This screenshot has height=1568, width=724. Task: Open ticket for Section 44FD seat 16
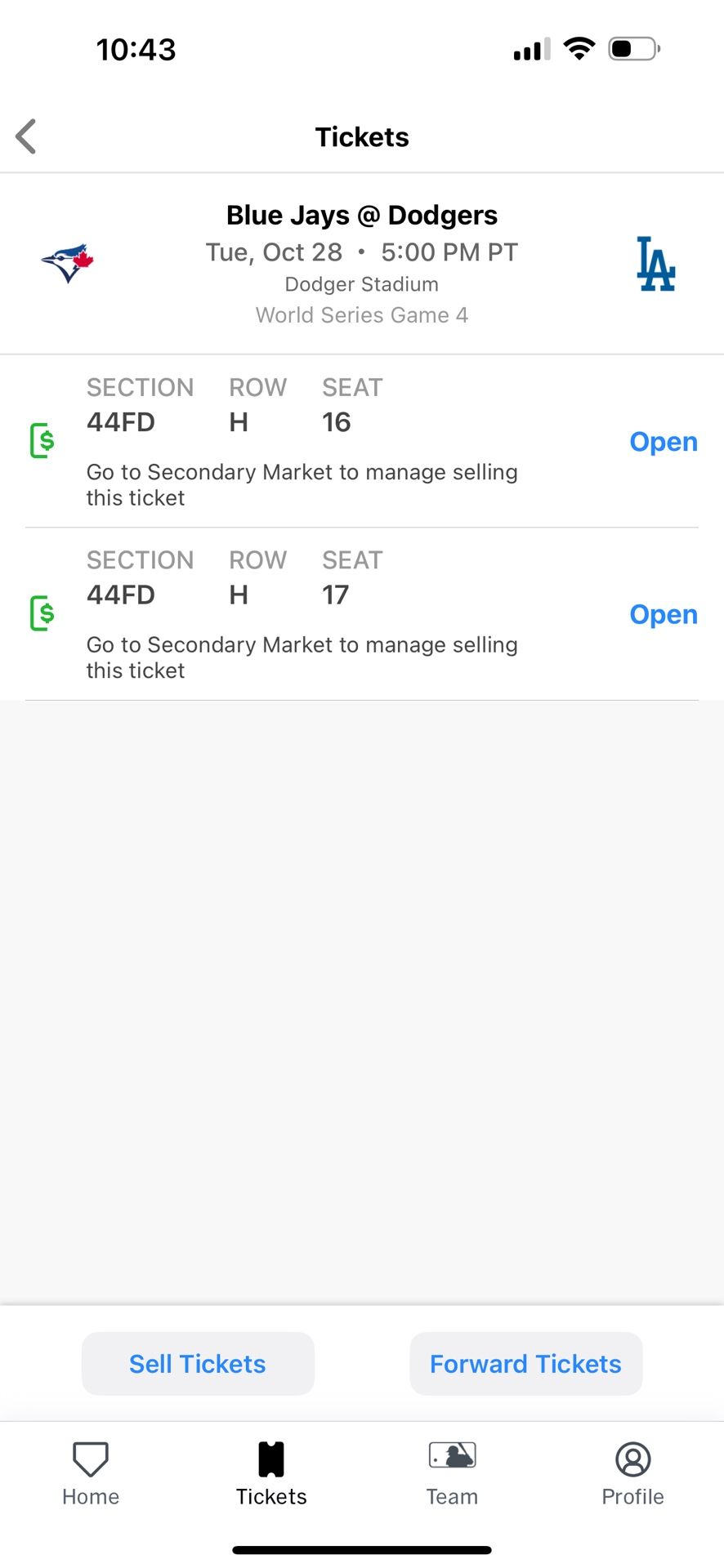tap(663, 442)
